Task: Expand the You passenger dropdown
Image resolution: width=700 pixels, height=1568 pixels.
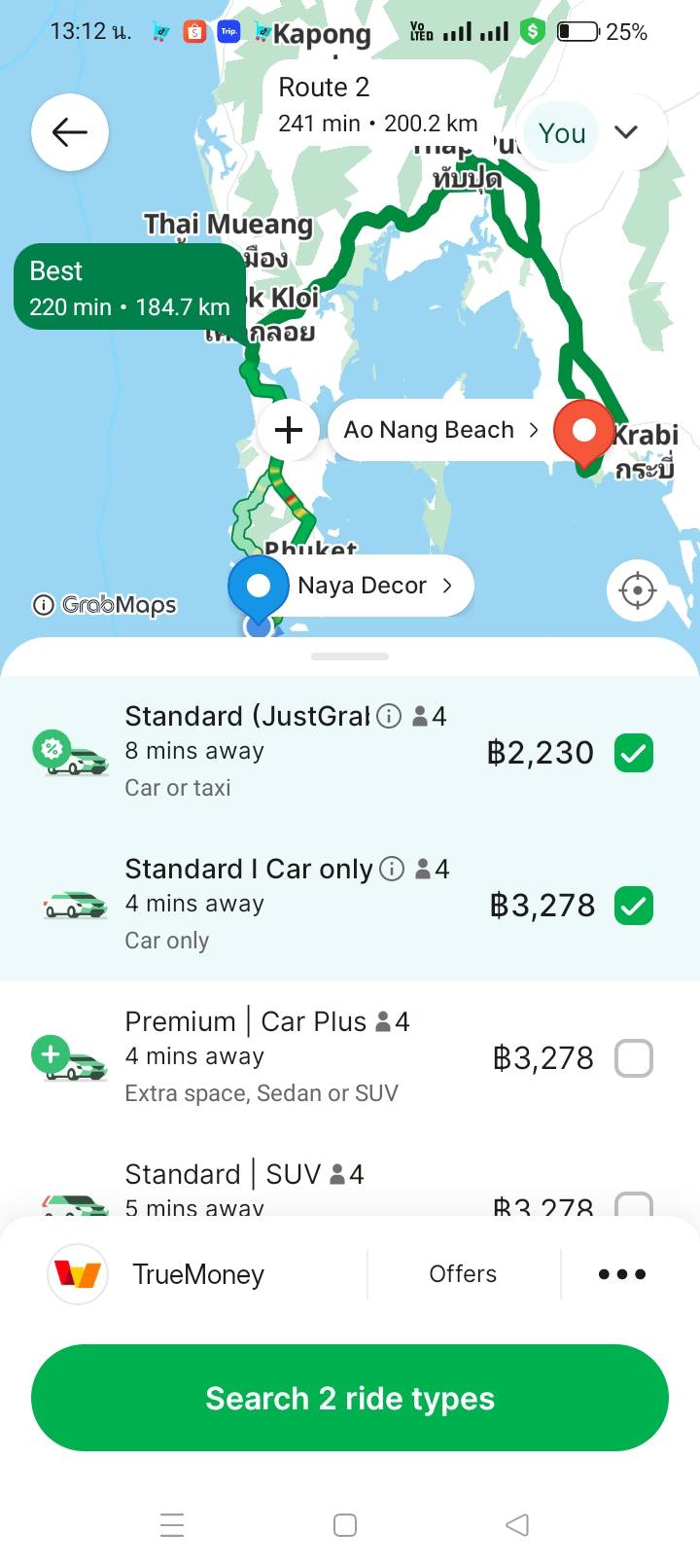Action: click(626, 132)
